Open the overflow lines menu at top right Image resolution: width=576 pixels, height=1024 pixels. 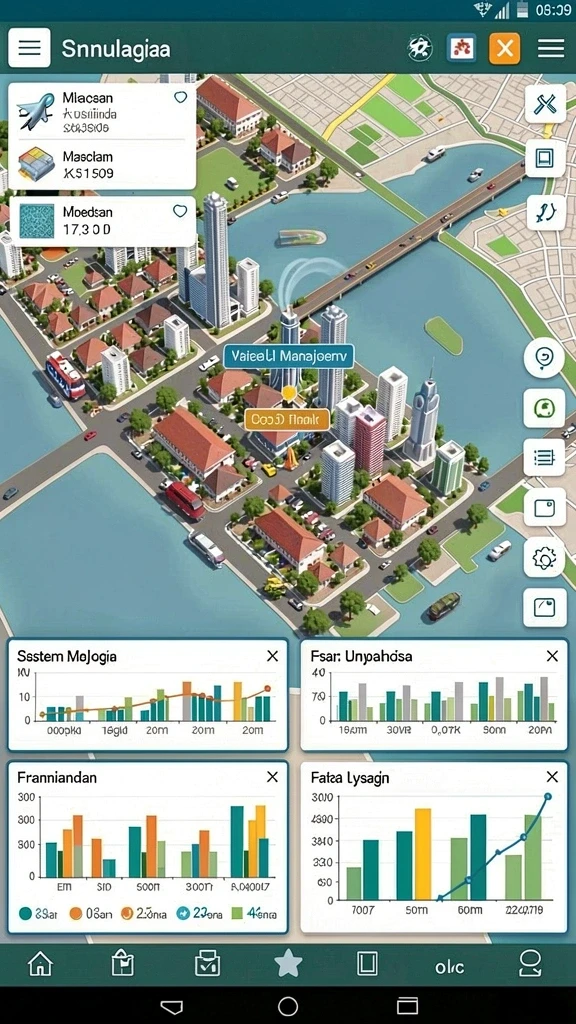[551, 48]
